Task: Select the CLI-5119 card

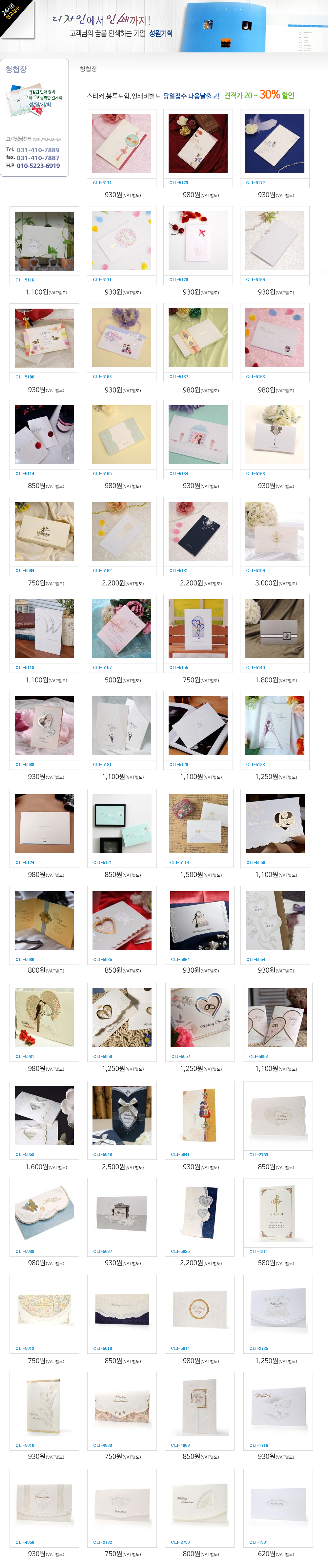Action: [x=198, y=823]
